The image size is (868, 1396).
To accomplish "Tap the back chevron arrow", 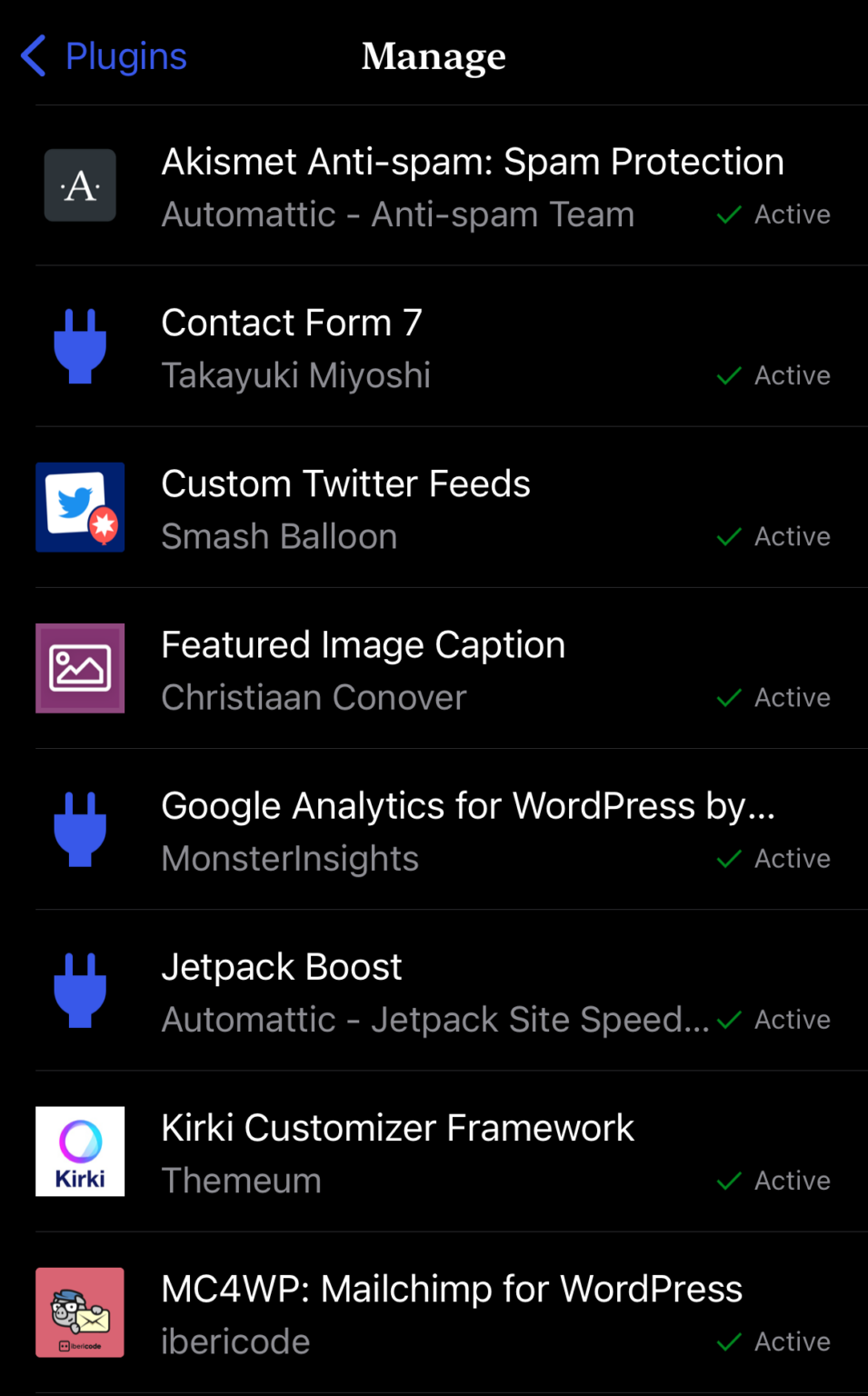I will click(32, 55).
